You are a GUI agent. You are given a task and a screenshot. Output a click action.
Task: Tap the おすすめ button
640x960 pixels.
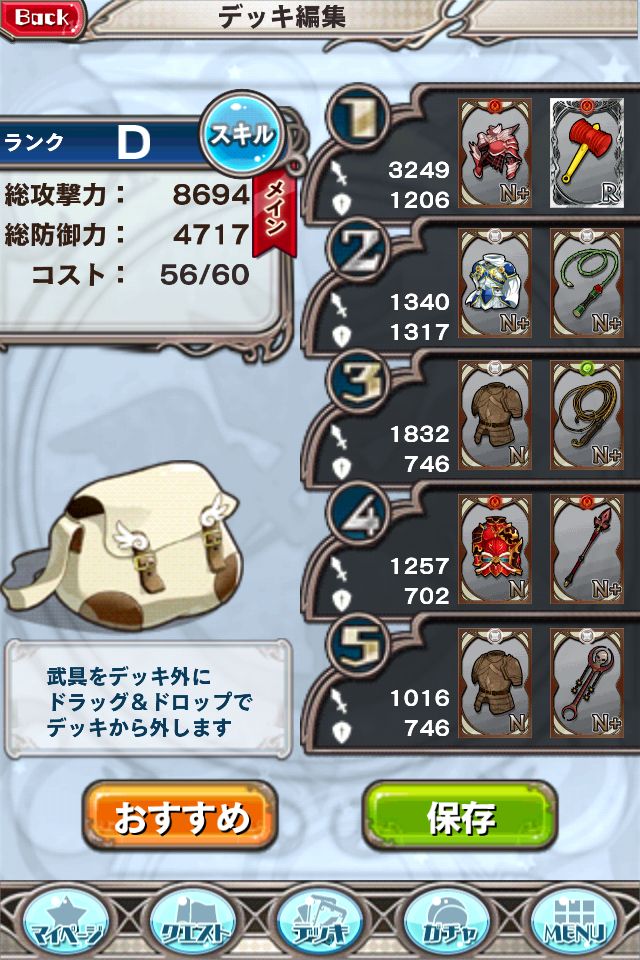pyautogui.click(x=180, y=818)
